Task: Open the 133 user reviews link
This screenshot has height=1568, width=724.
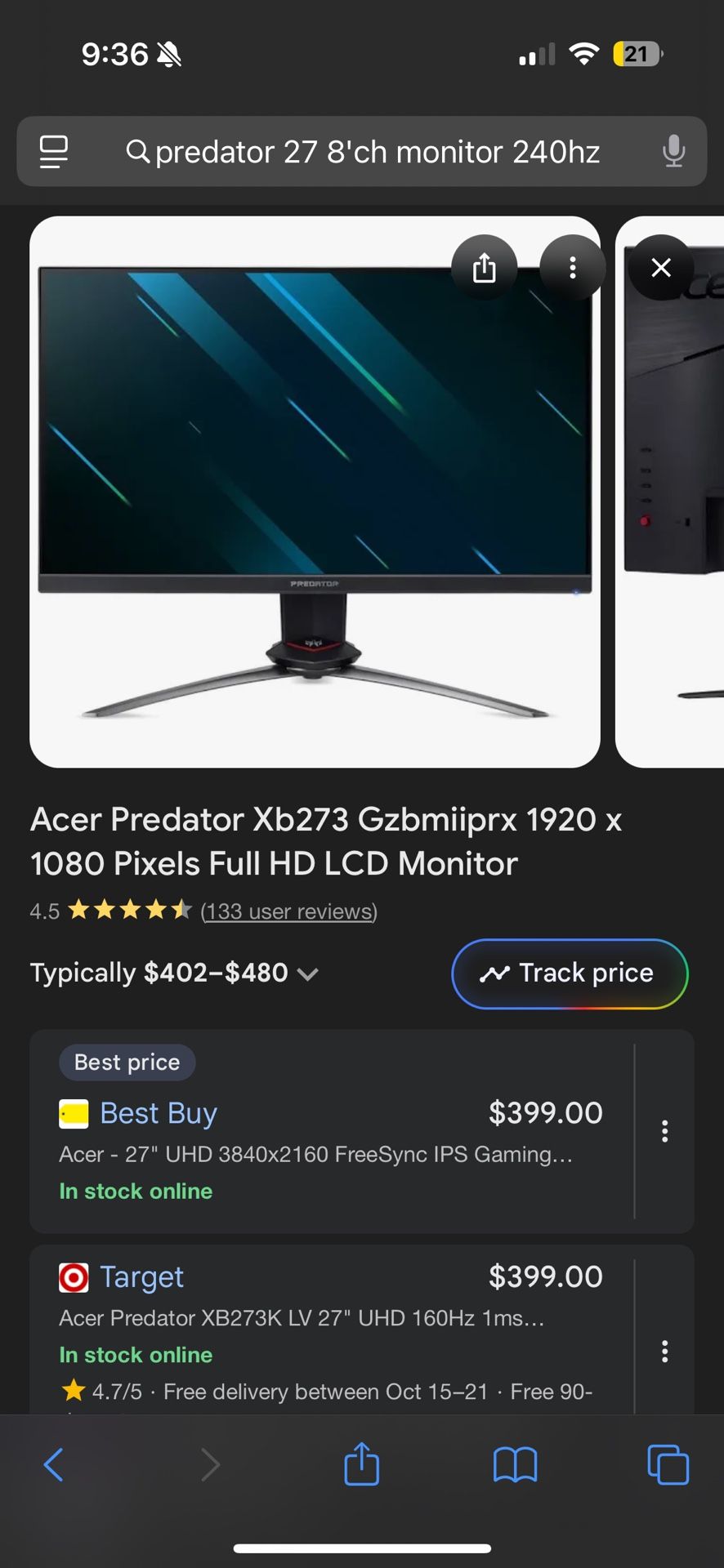Action: coord(288,911)
